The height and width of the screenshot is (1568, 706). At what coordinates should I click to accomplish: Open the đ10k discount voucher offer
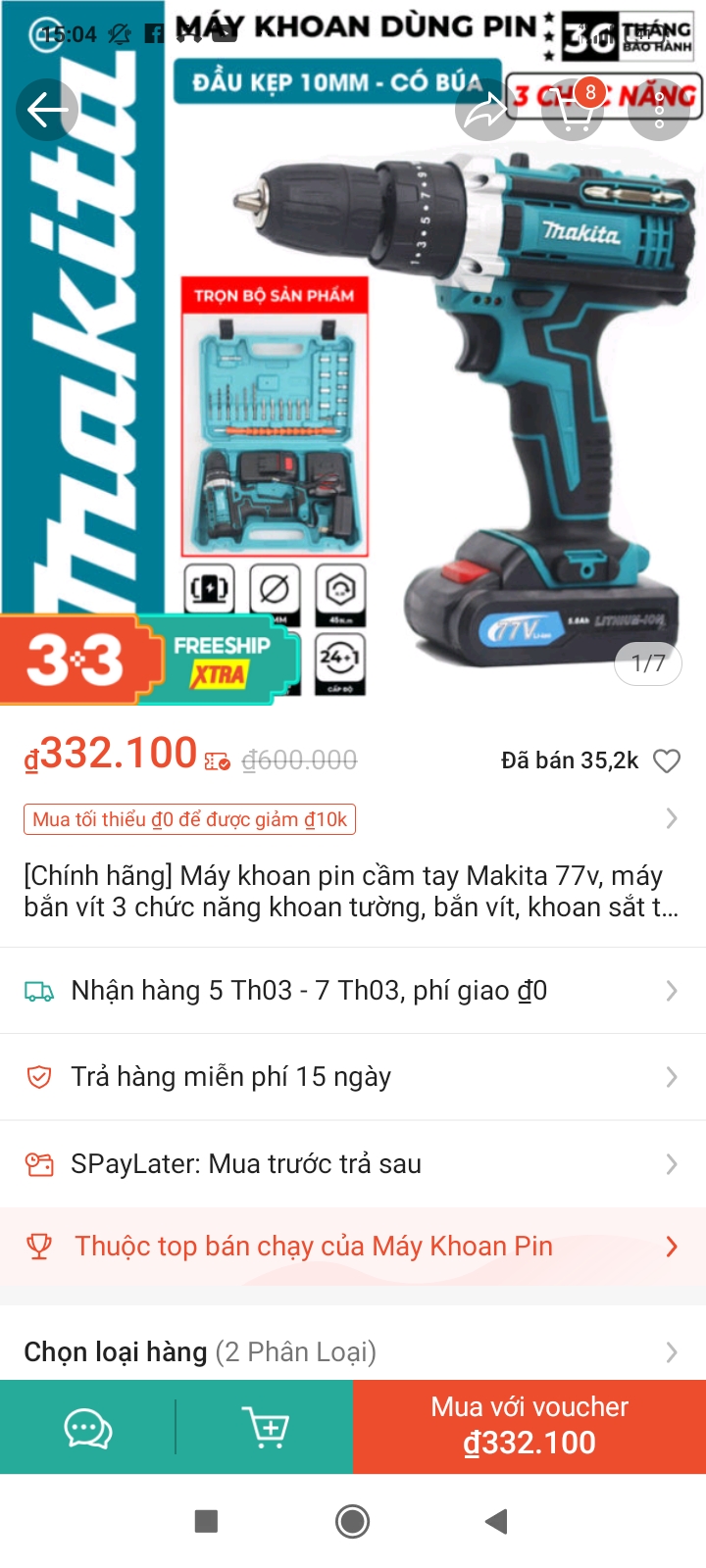pyautogui.click(x=189, y=819)
